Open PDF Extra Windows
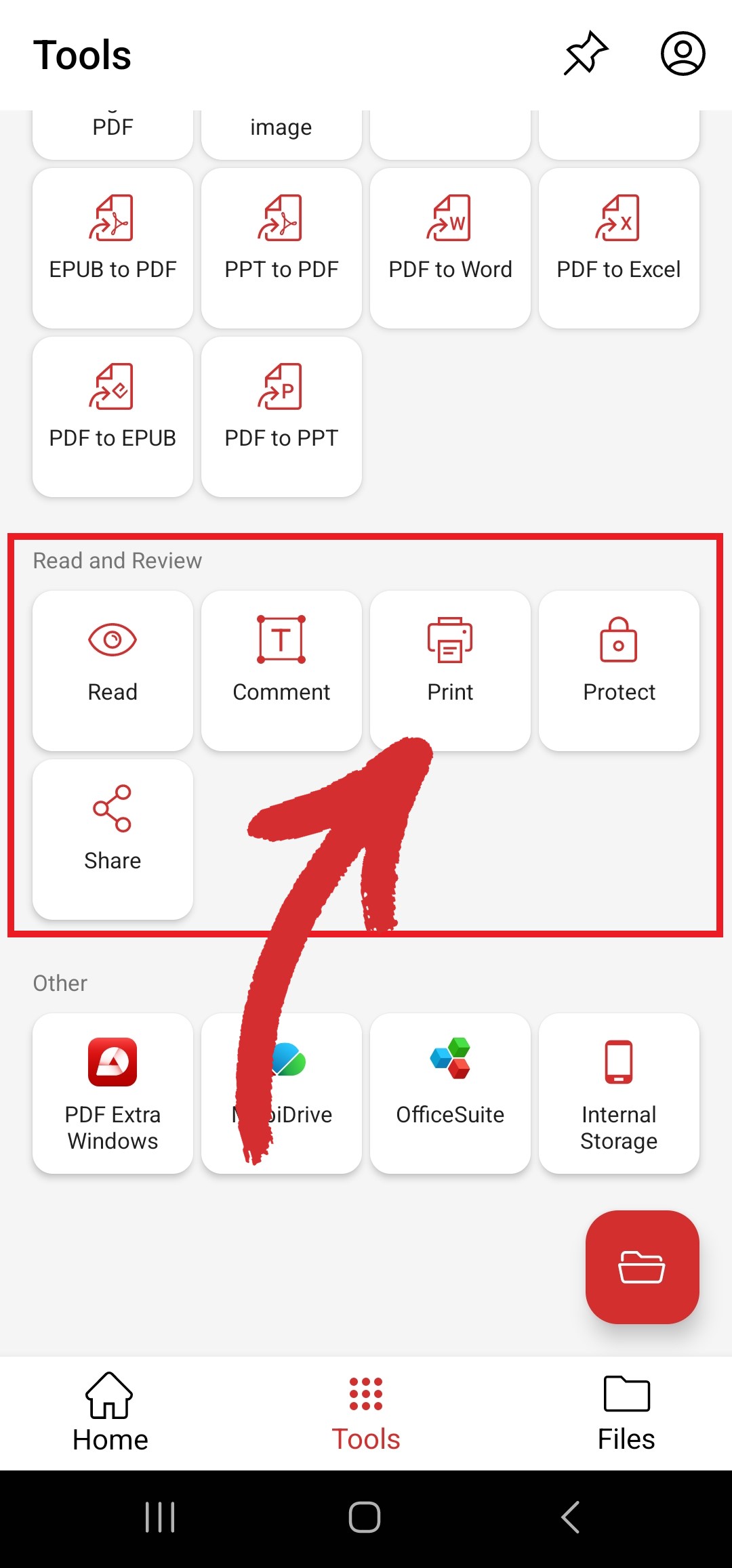The height and width of the screenshot is (1568, 732). [x=113, y=1093]
